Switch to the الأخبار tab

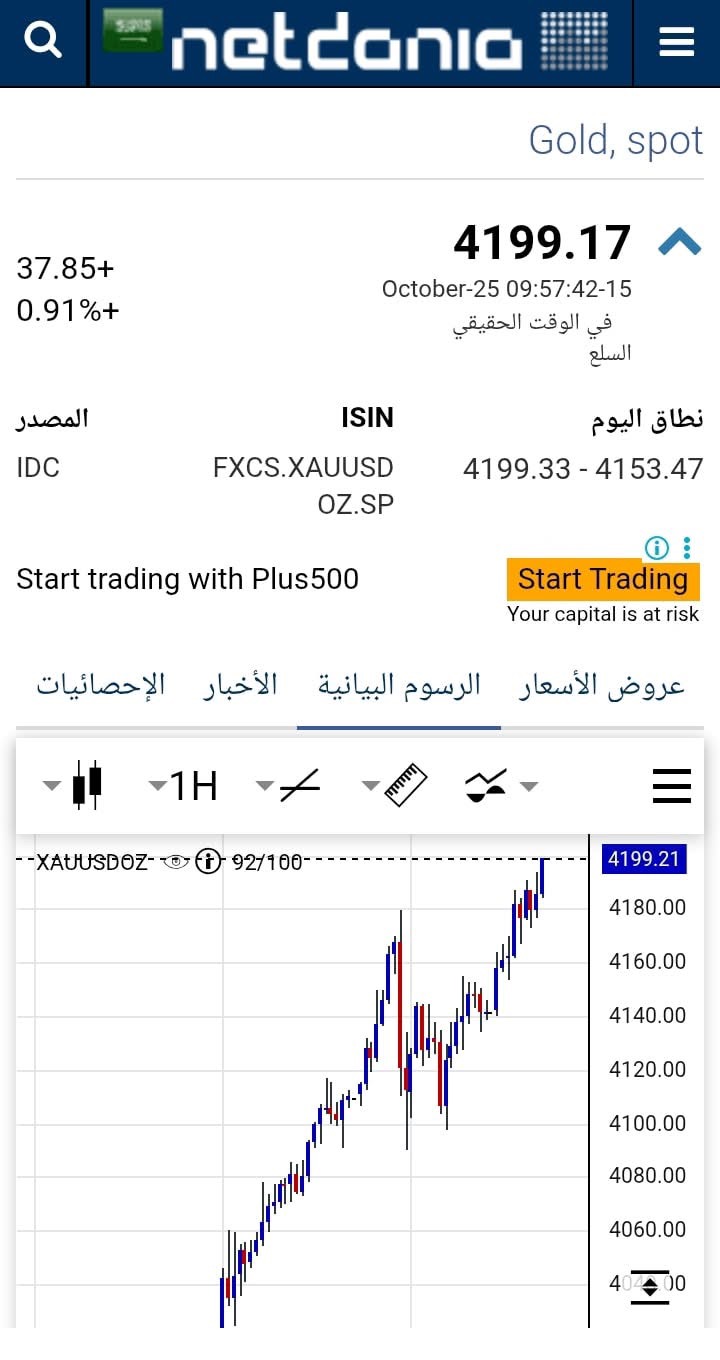tap(241, 685)
